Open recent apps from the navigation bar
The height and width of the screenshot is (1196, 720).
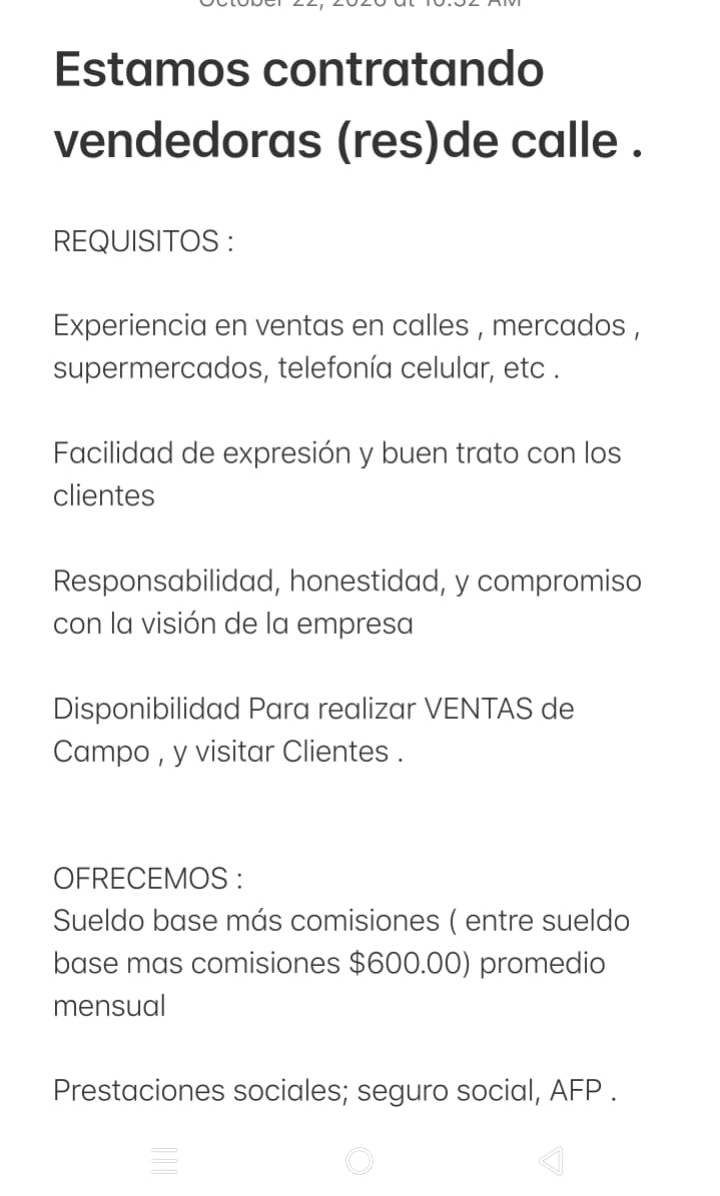pyautogui.click(x=165, y=1161)
